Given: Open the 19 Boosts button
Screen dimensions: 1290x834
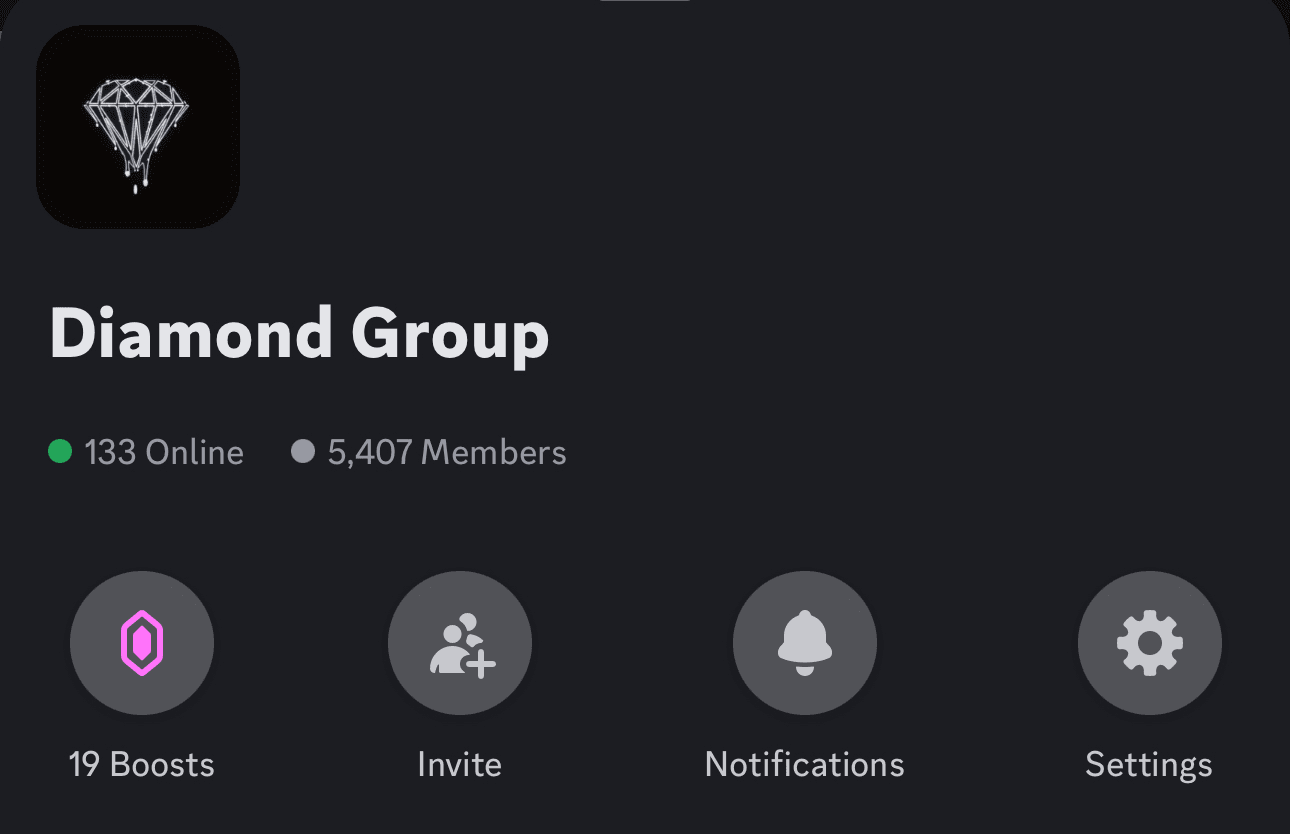Looking at the screenshot, I should pos(142,643).
